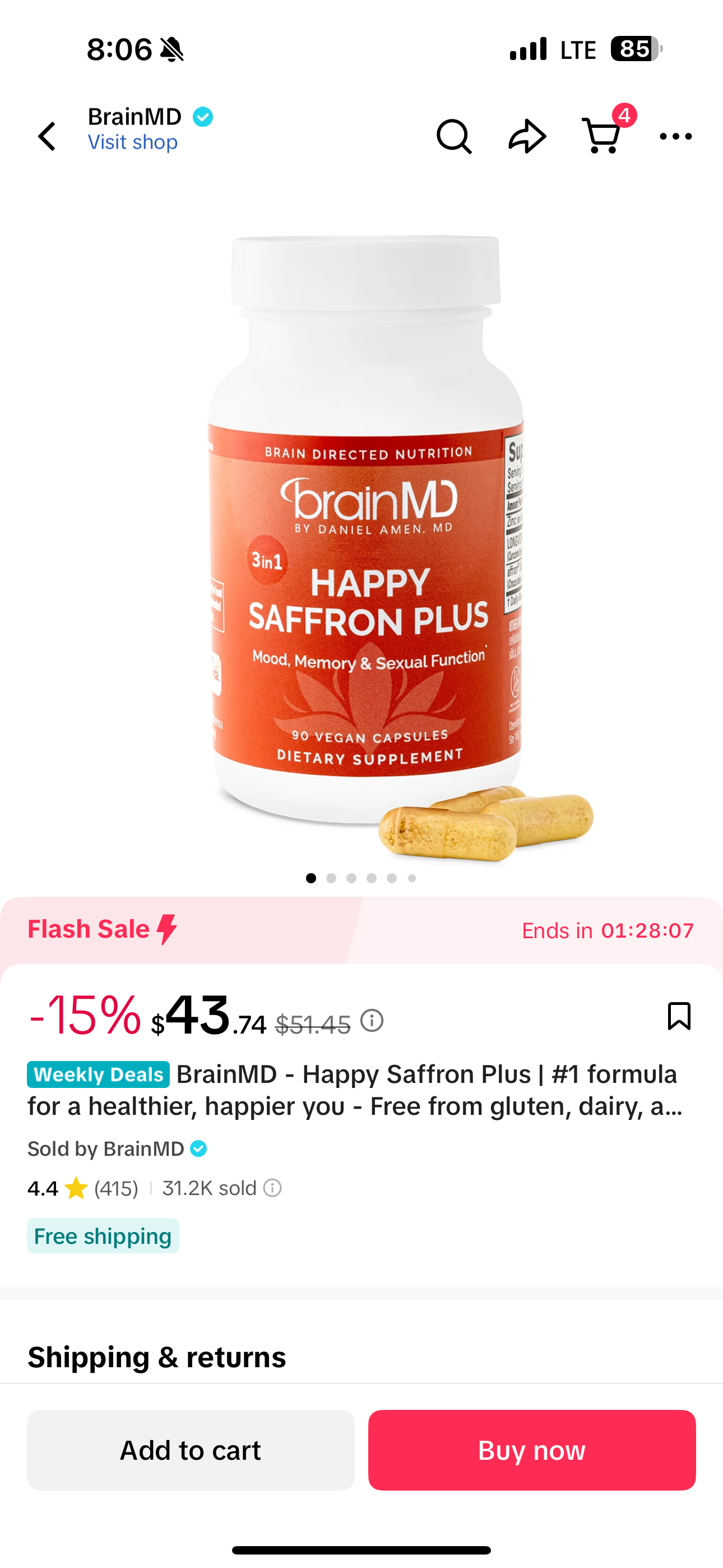Add to cart
The height and width of the screenshot is (1568, 723).
point(191,1450)
